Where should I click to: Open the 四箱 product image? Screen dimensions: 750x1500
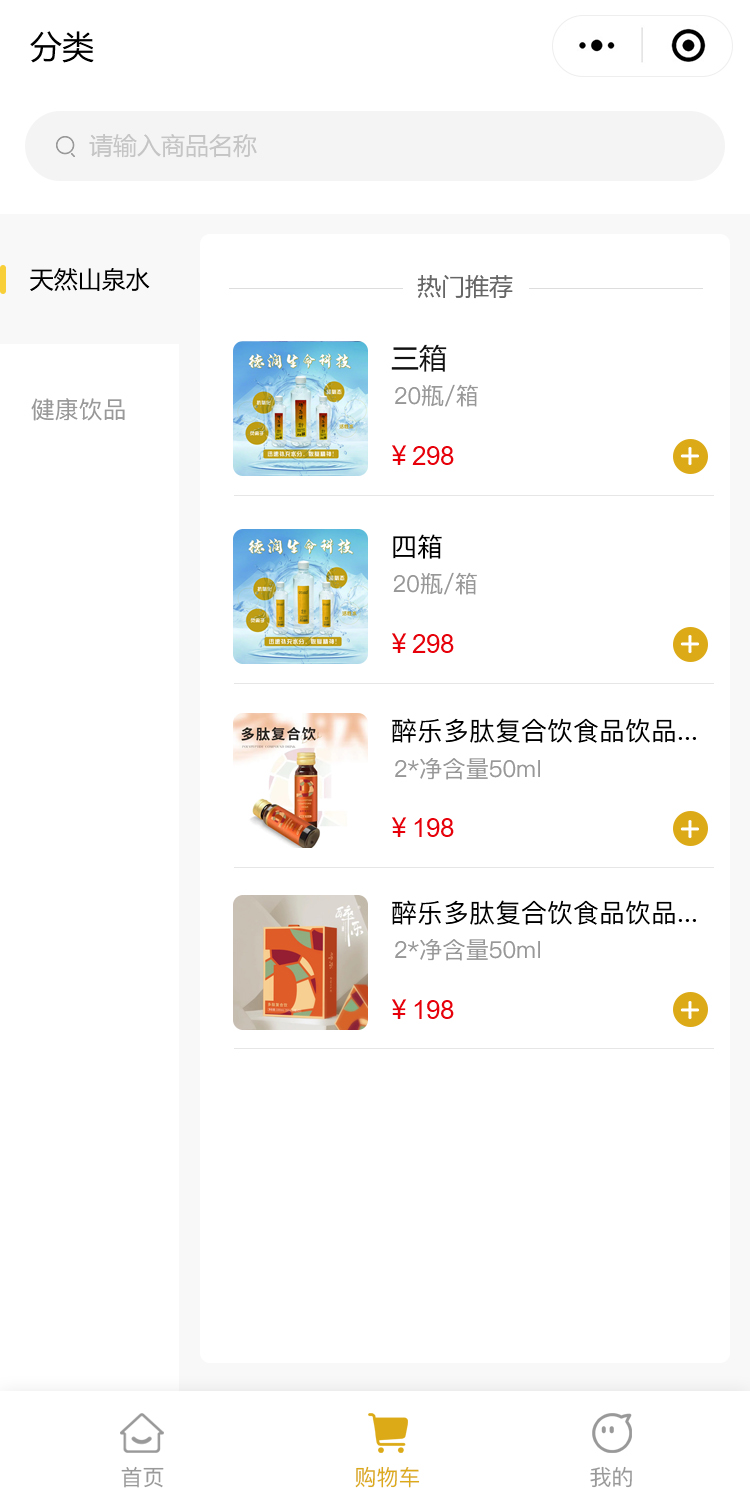[300, 596]
